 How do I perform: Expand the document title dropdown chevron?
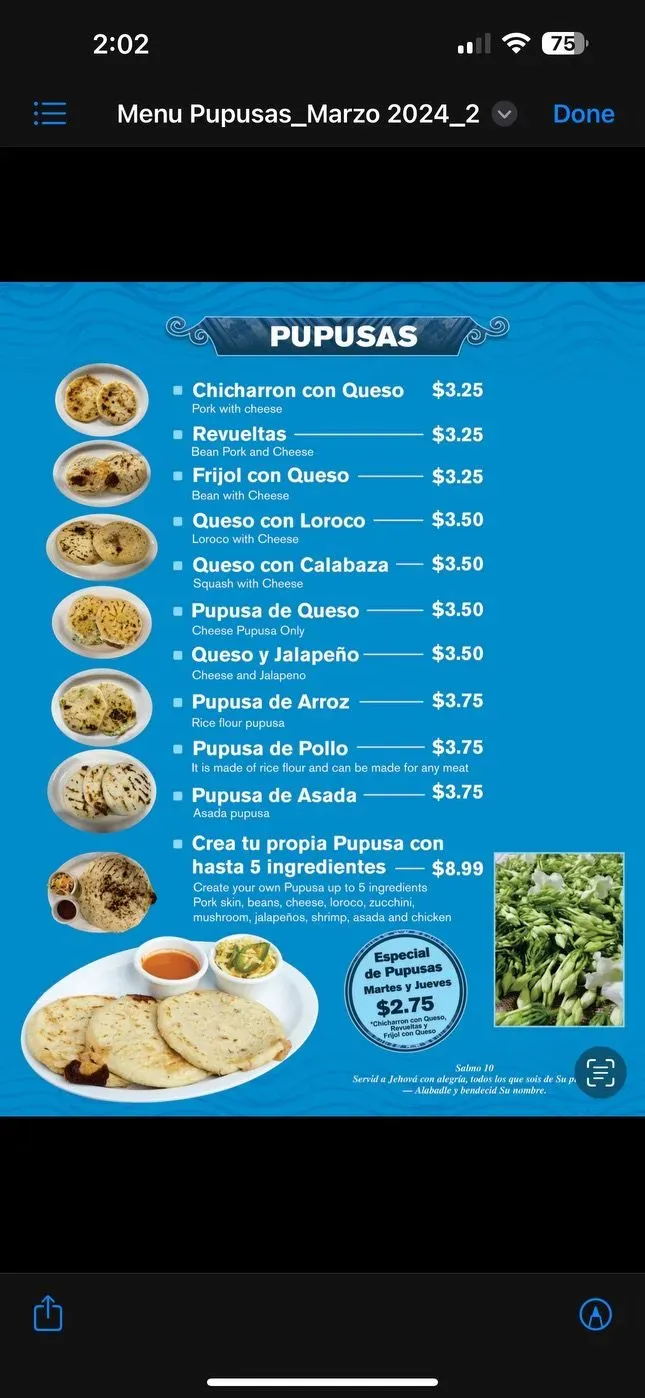pyautogui.click(x=505, y=114)
